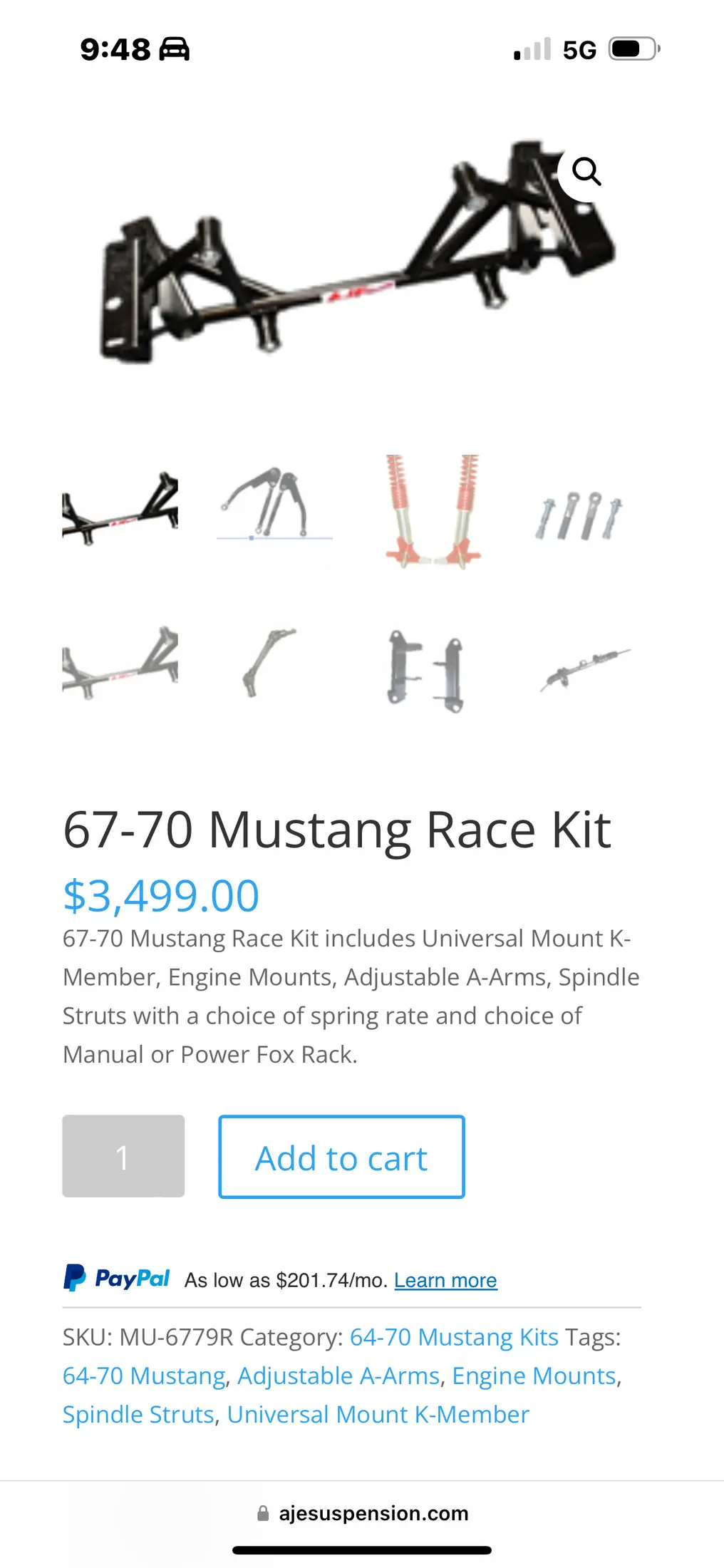Edit the quantity field showing 1
This screenshot has width=724, height=1568.
[x=123, y=1156]
